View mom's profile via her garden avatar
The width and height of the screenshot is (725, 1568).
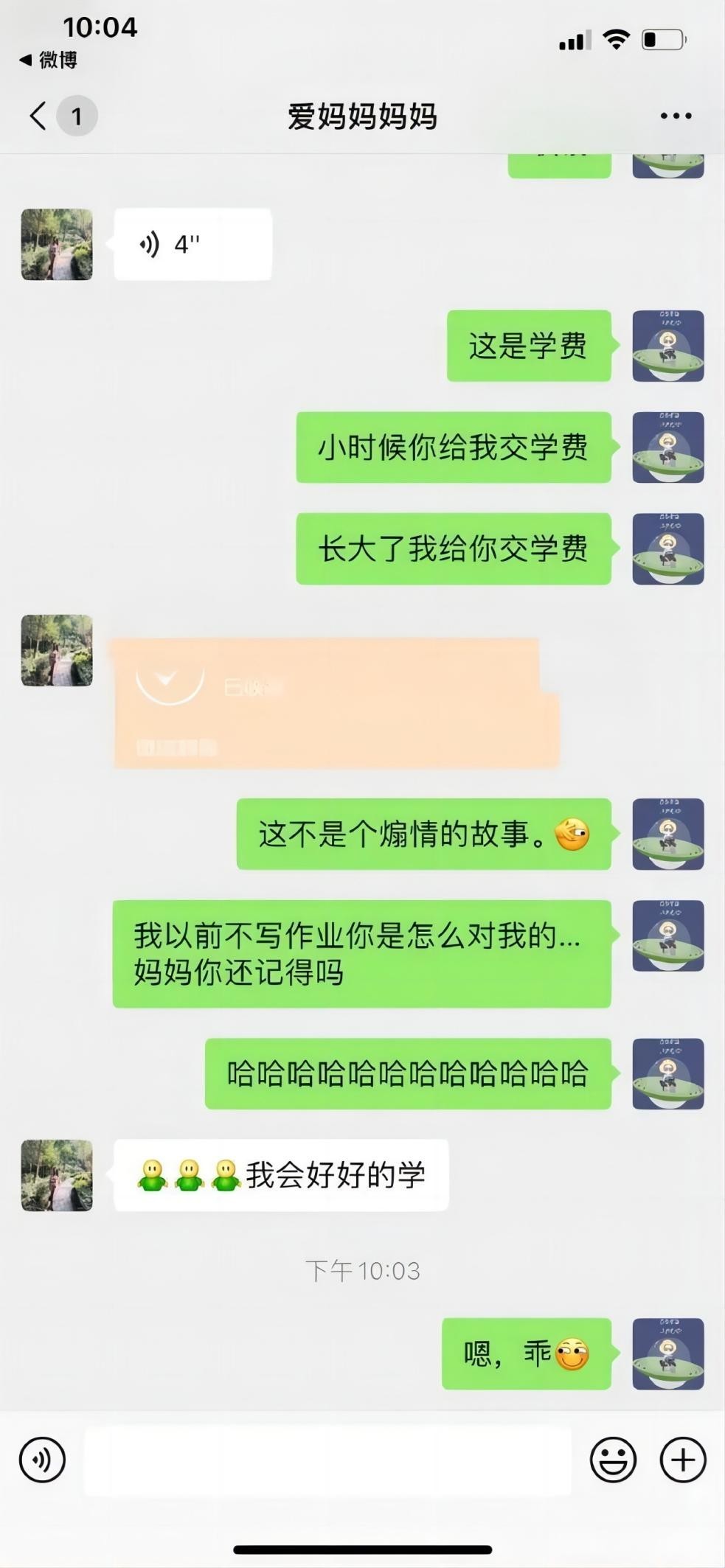57,245
